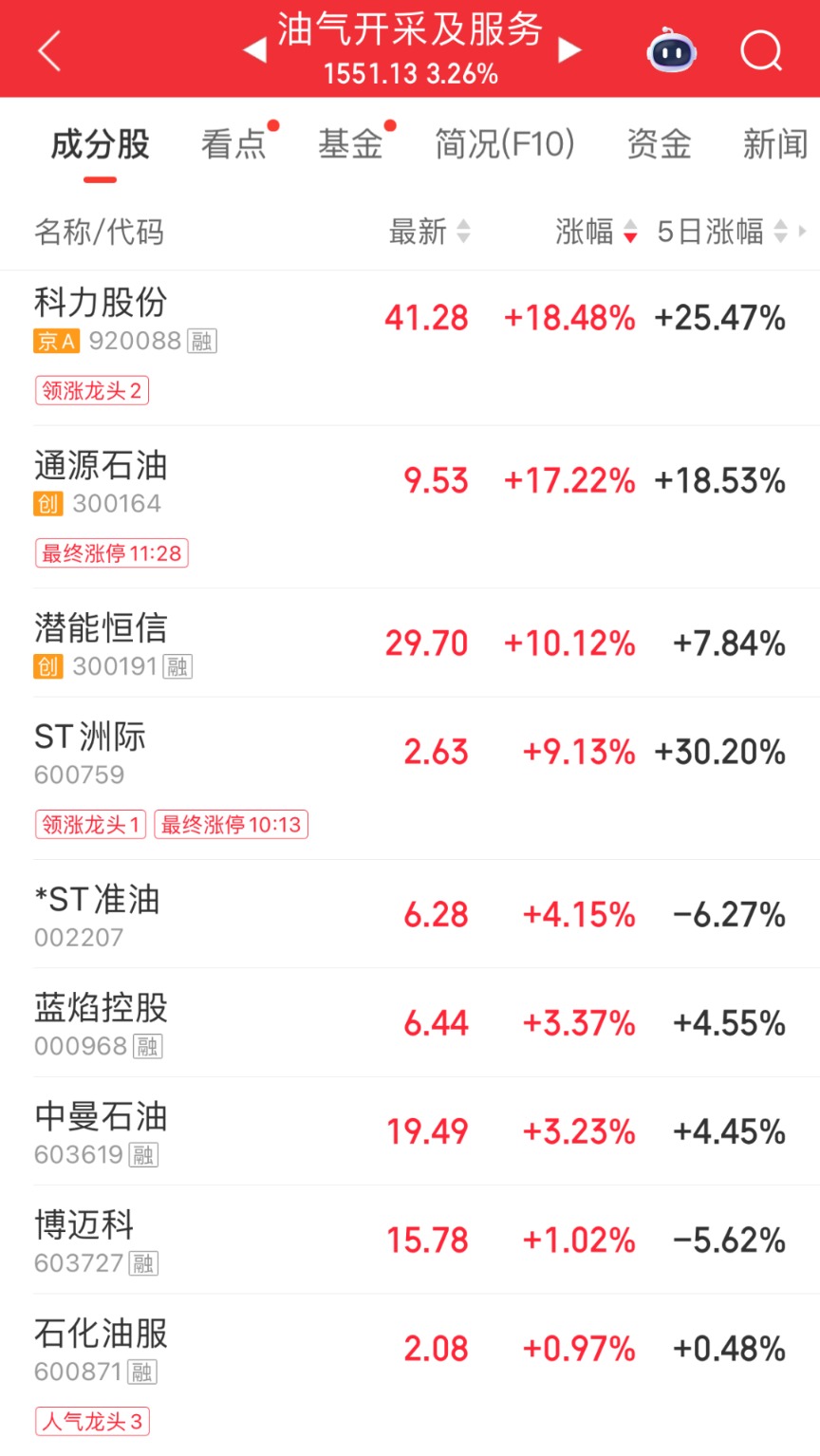Sort list by 5日涨幅 column
Image resolution: width=820 pixels, height=1456 pixels.
pos(723,232)
